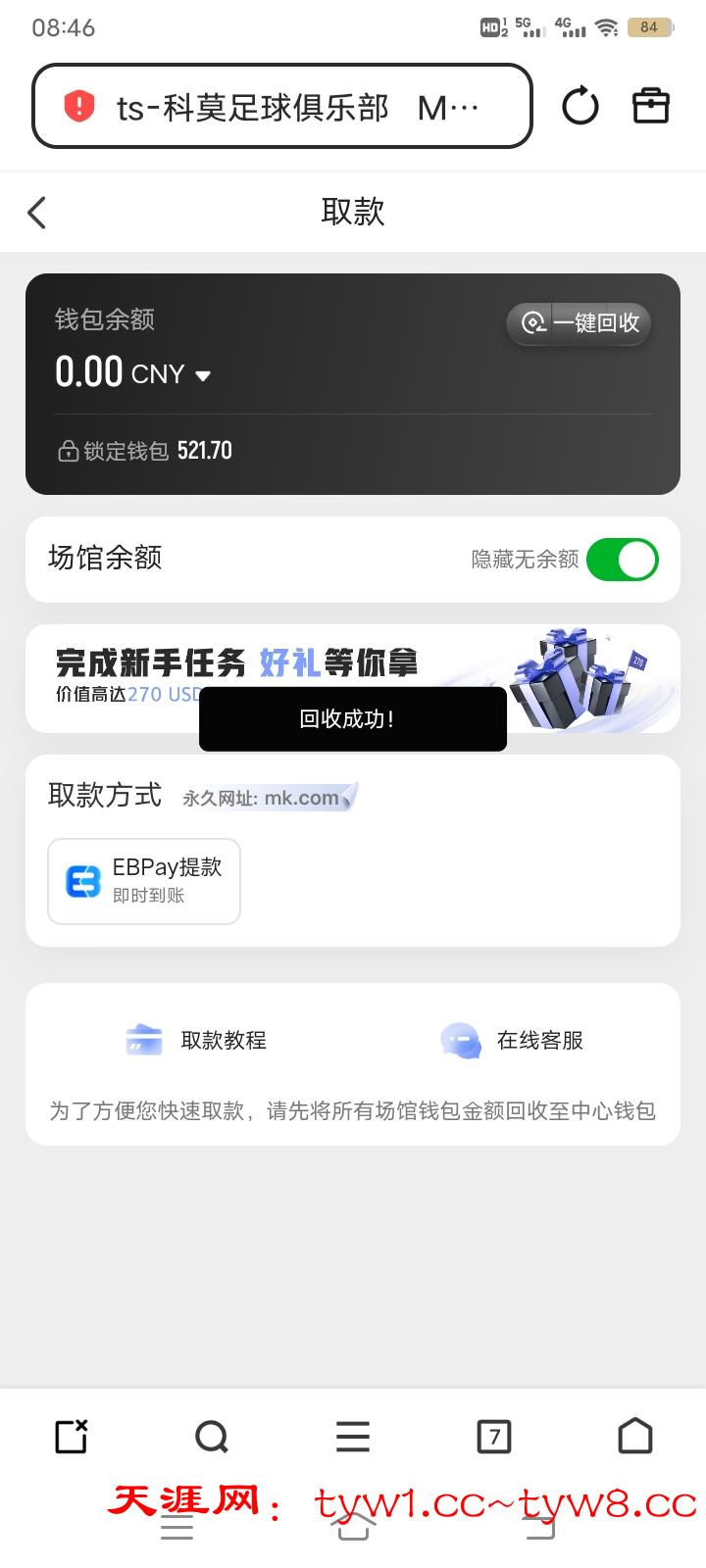The width and height of the screenshot is (706, 1568).
Task: Go to the browser home page
Action: click(635, 1437)
